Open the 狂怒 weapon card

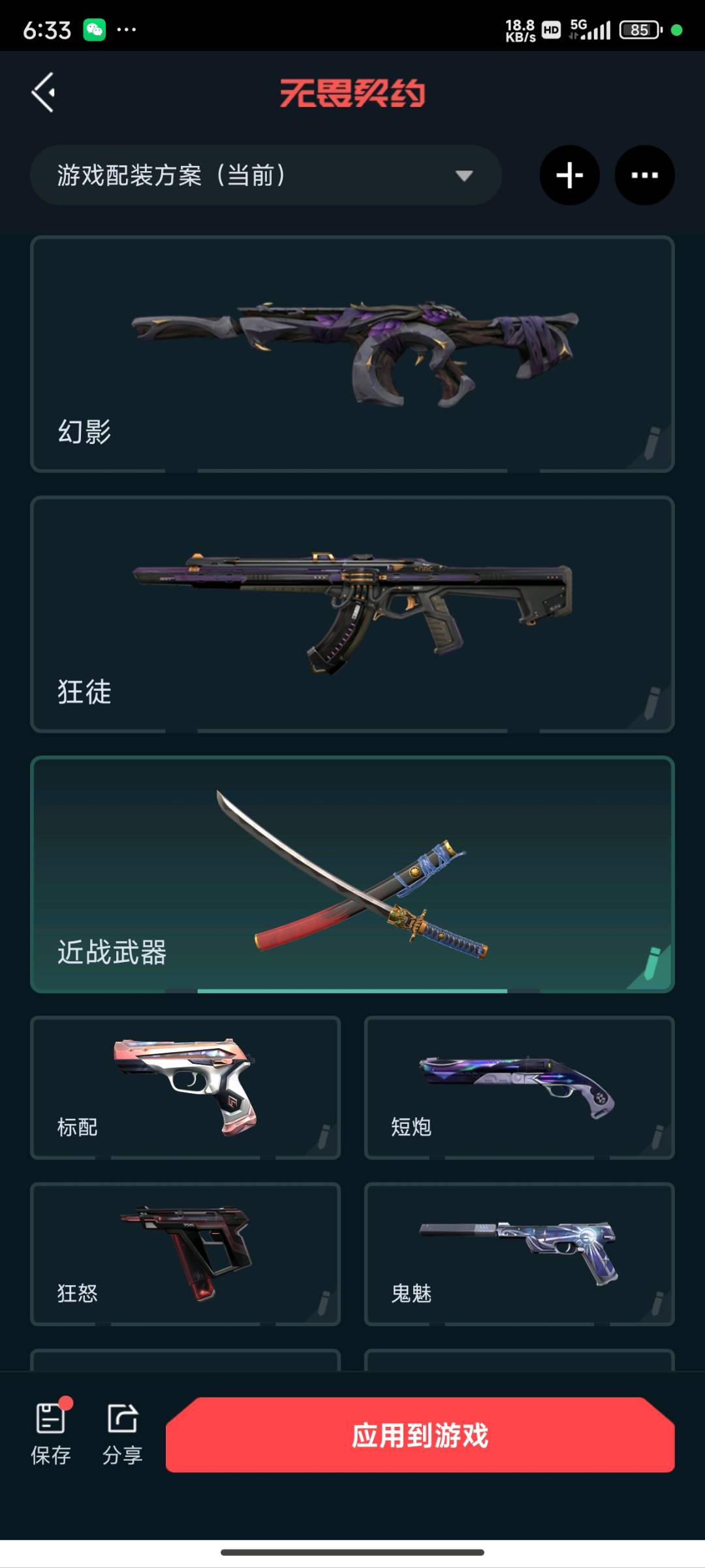pyautogui.click(x=185, y=1254)
